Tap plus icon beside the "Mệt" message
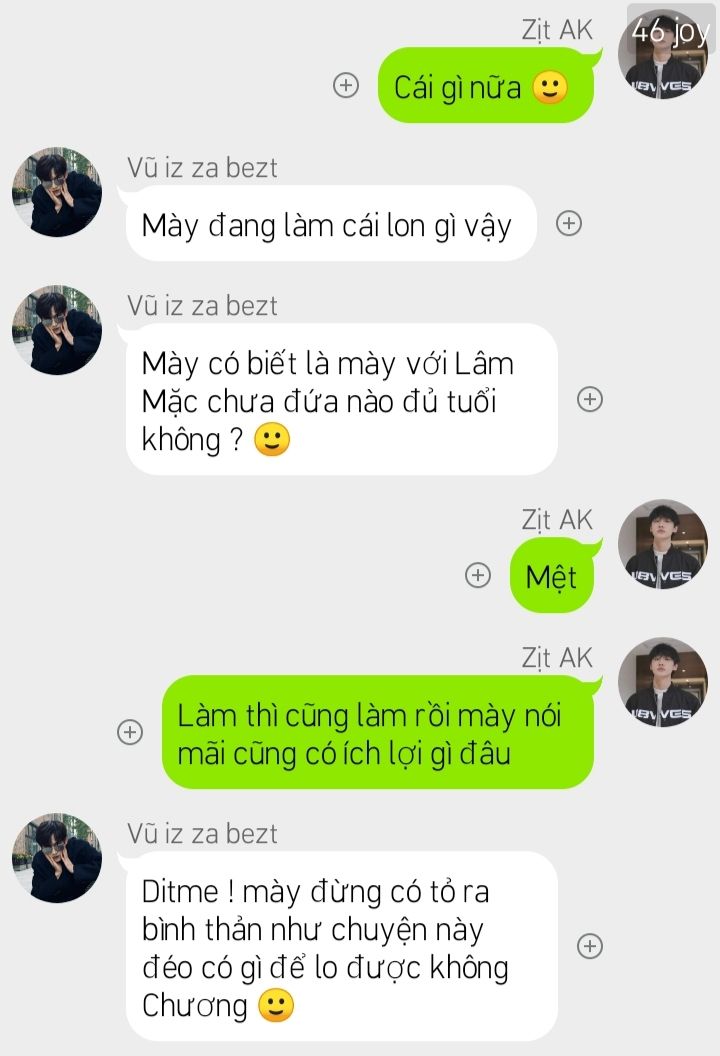Viewport: 720px width, 1056px height. click(479, 575)
